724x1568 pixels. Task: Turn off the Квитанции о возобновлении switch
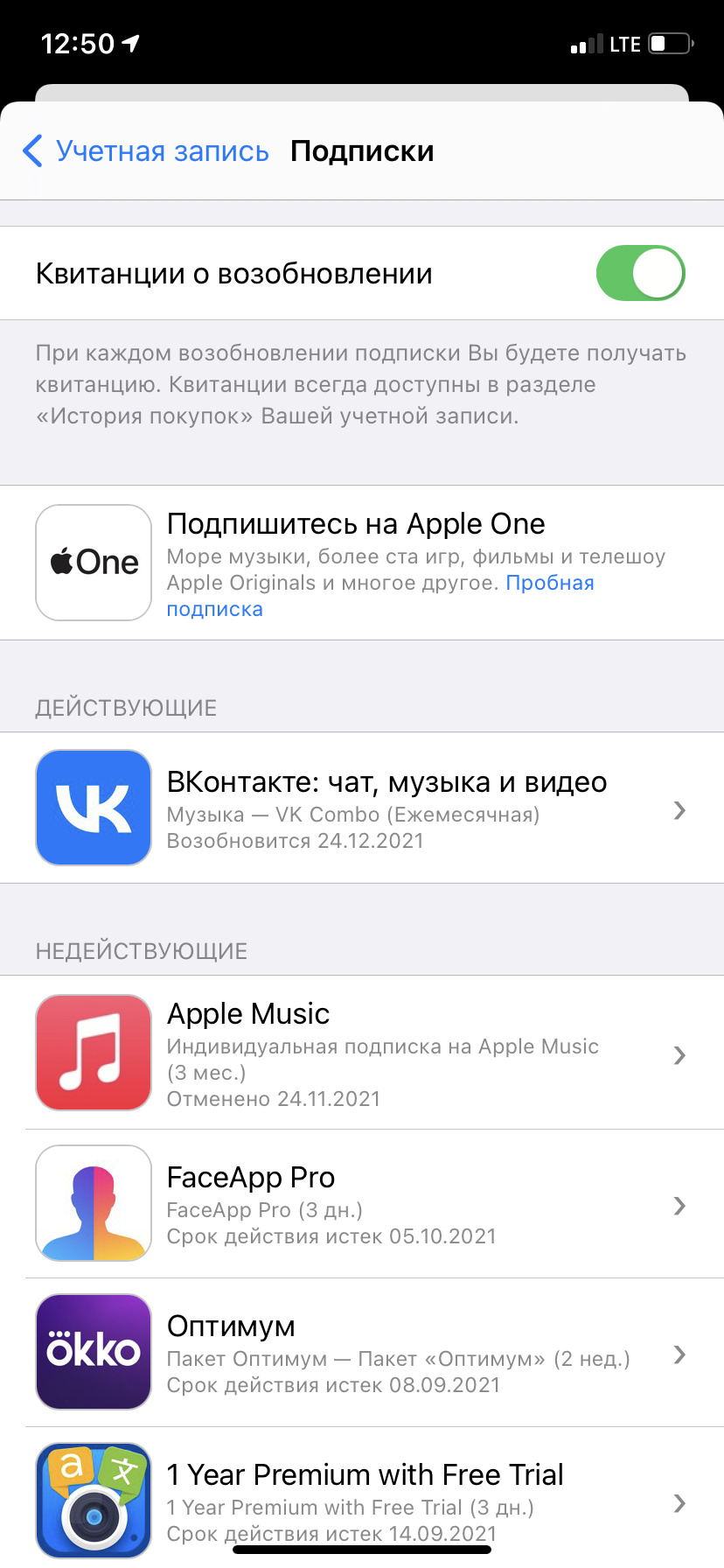click(x=640, y=273)
